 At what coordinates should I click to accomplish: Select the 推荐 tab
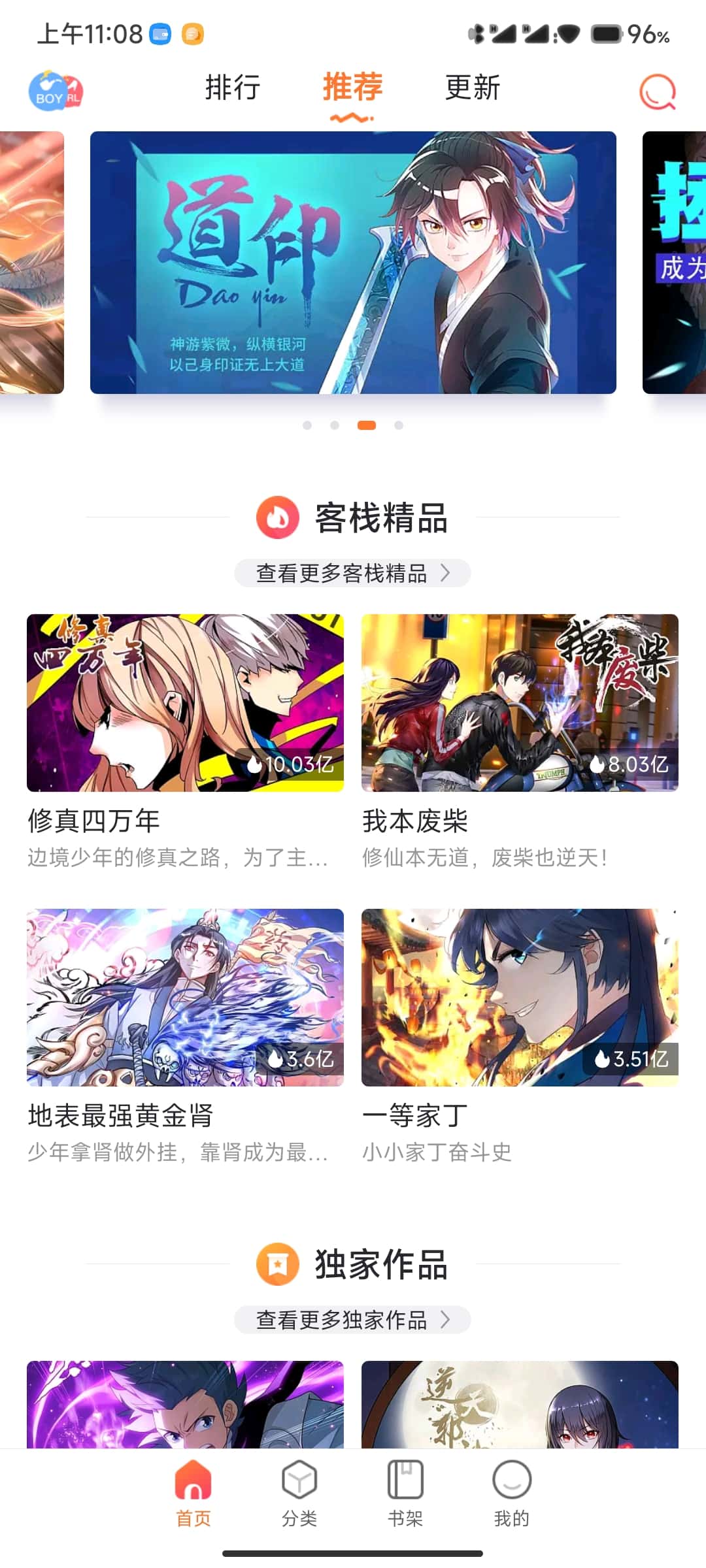(352, 88)
